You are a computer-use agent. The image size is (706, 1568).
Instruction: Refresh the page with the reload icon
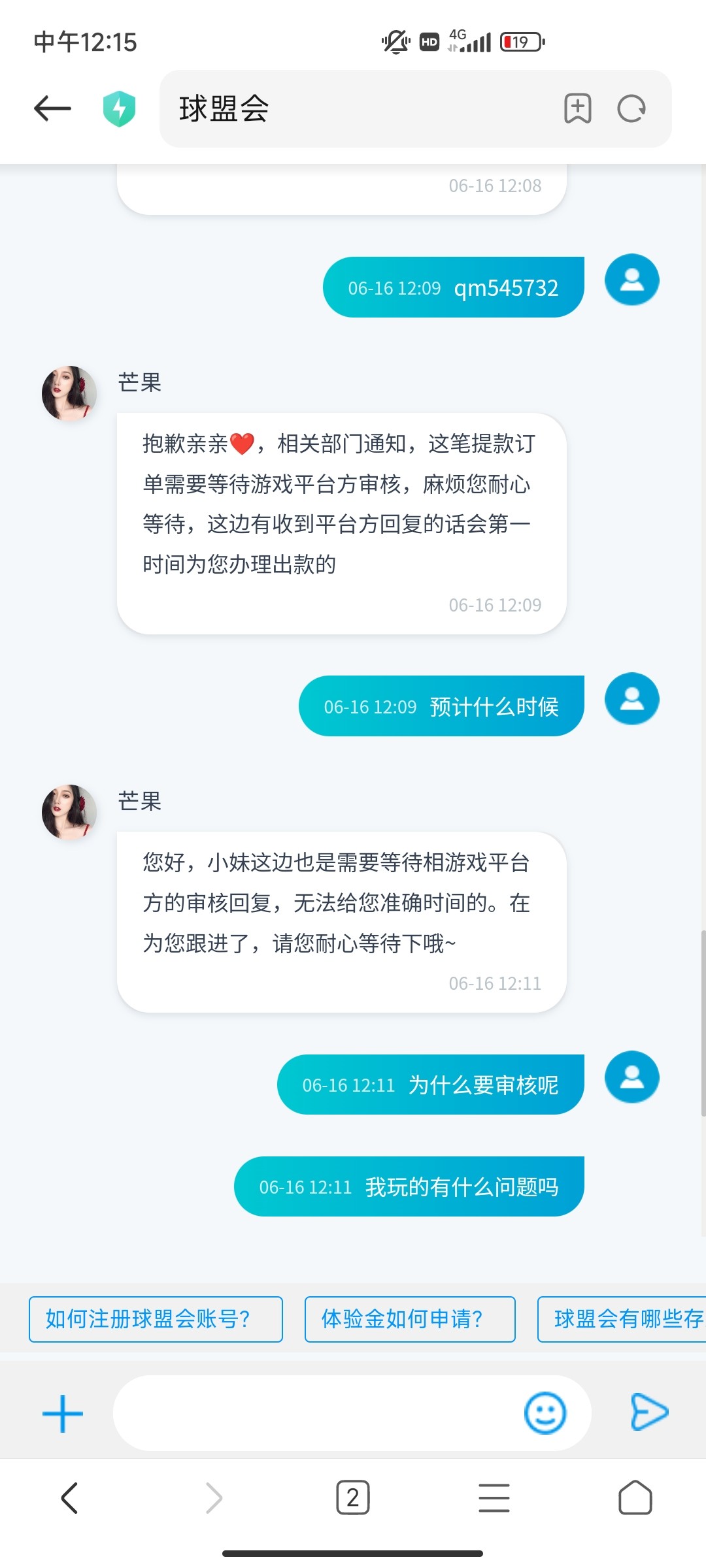pos(630,108)
